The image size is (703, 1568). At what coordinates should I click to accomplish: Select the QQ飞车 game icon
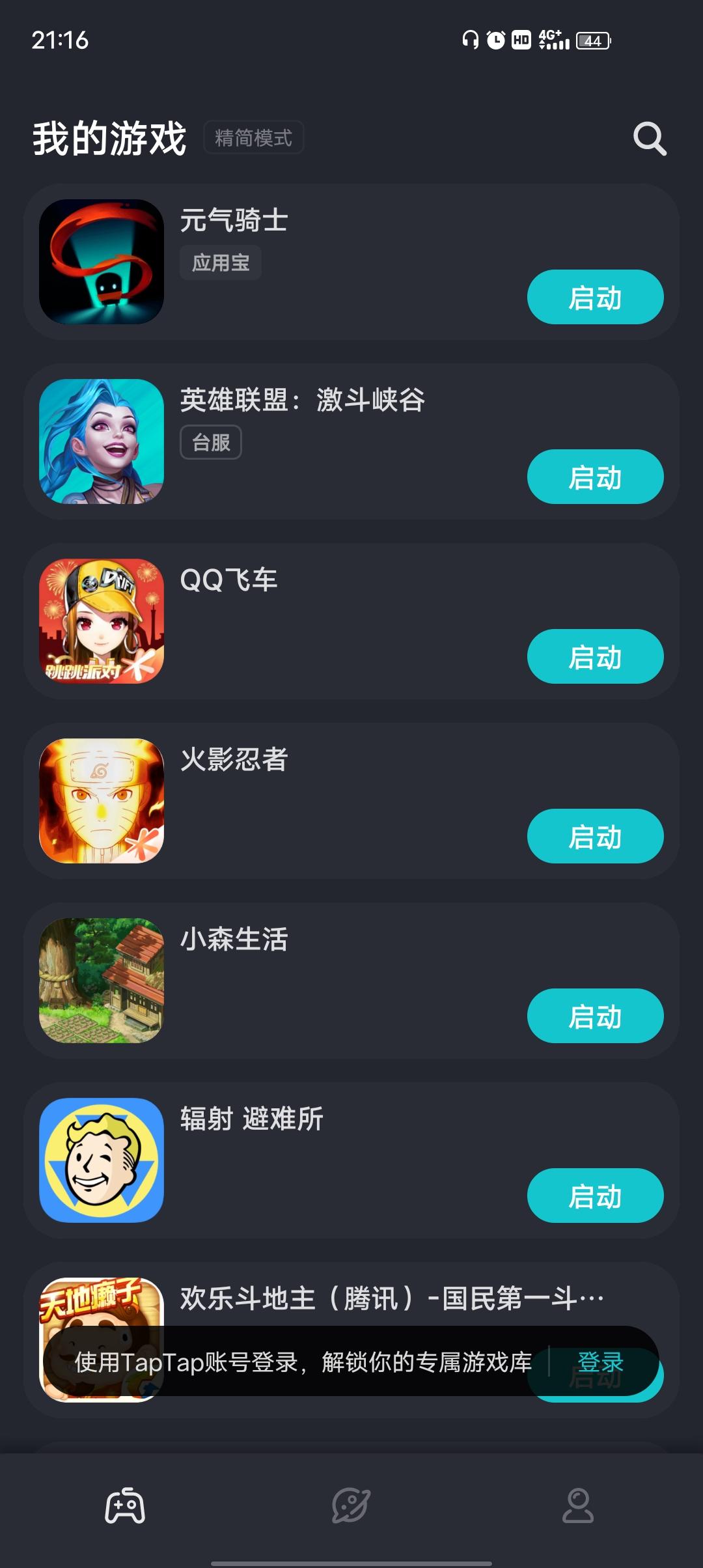tap(98, 623)
